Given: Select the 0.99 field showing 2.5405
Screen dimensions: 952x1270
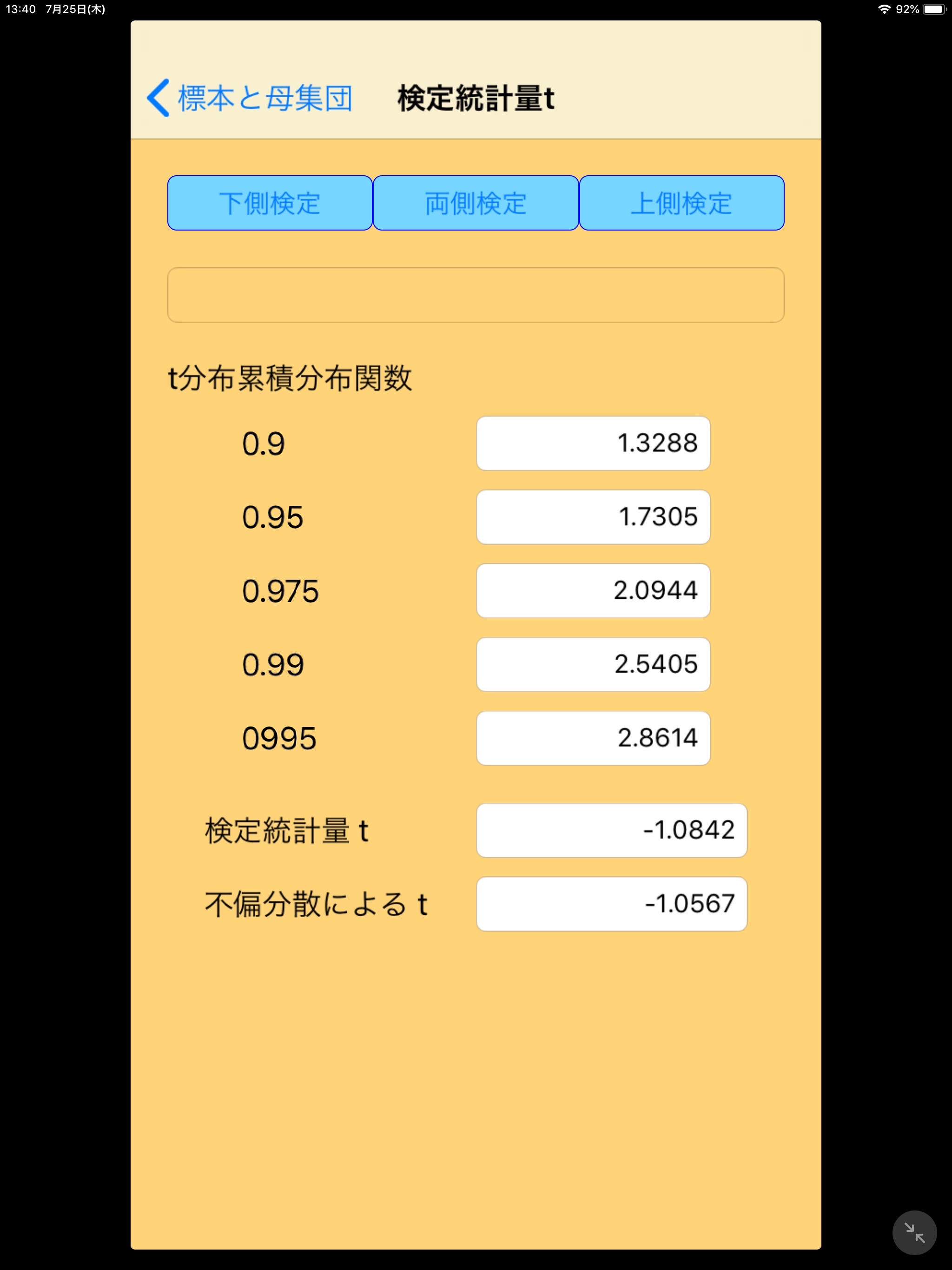Looking at the screenshot, I should 593,664.
